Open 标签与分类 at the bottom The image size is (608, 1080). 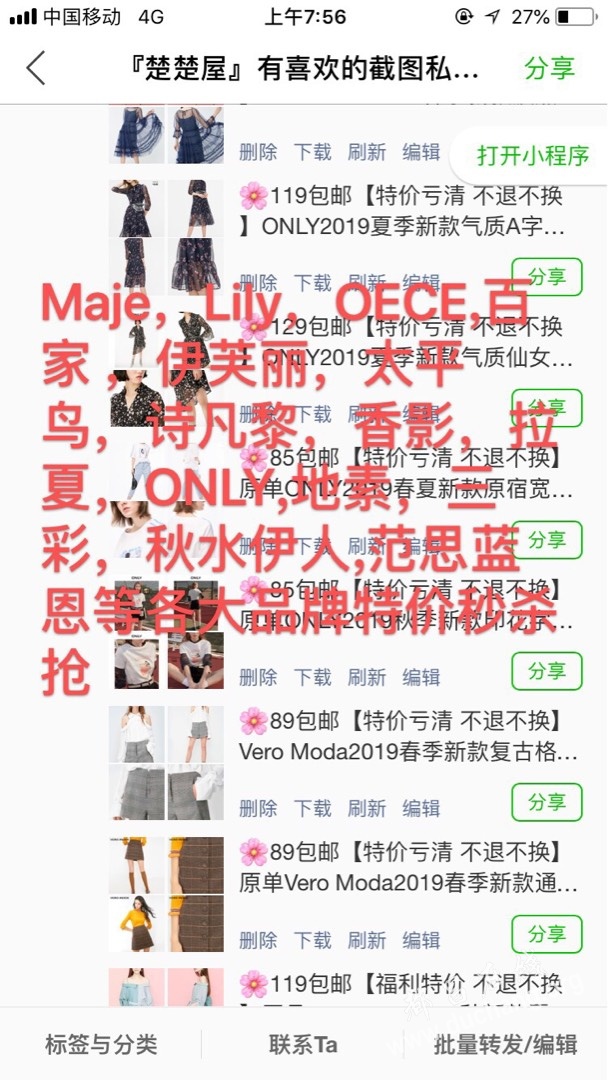[101, 1045]
